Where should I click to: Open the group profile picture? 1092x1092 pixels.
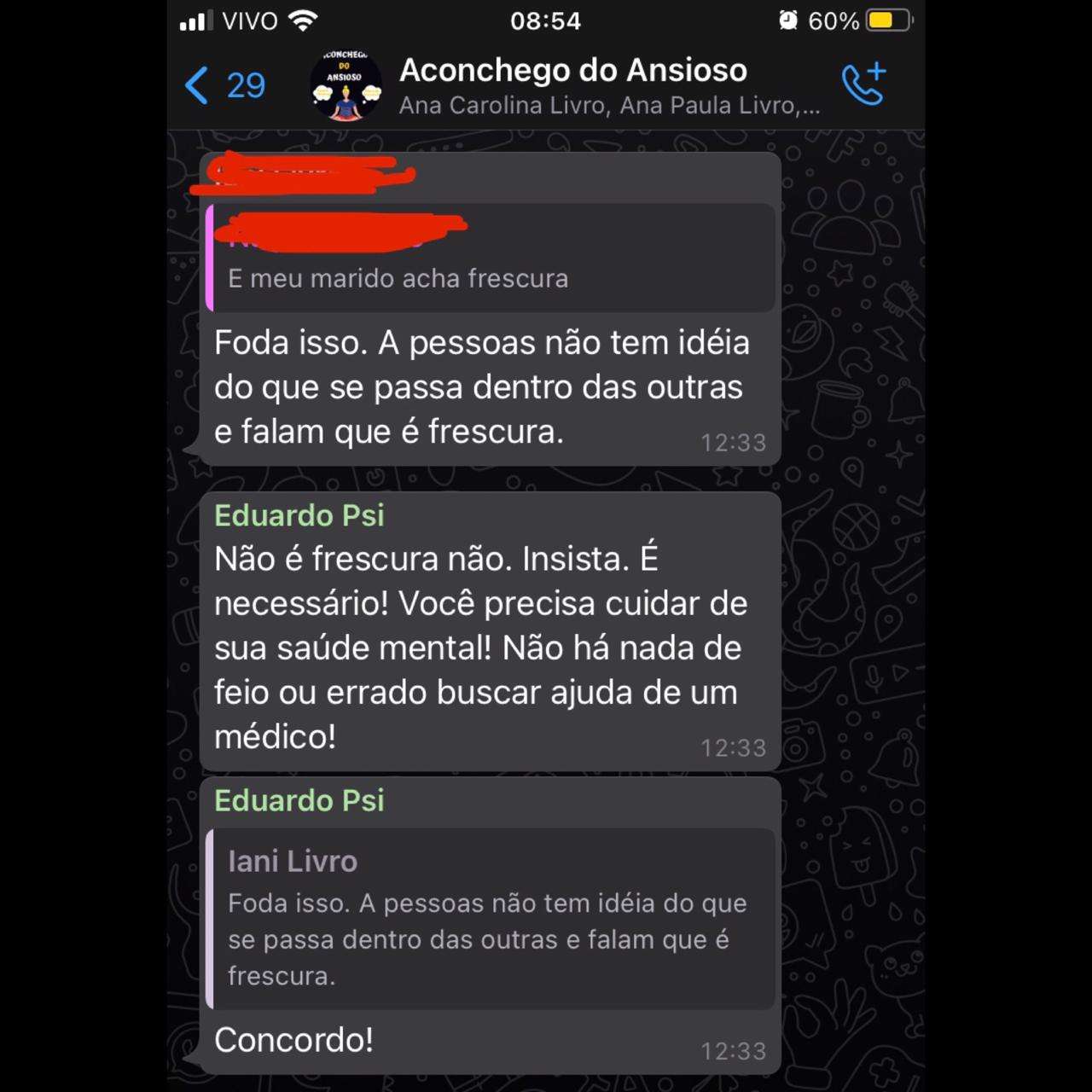point(346,86)
